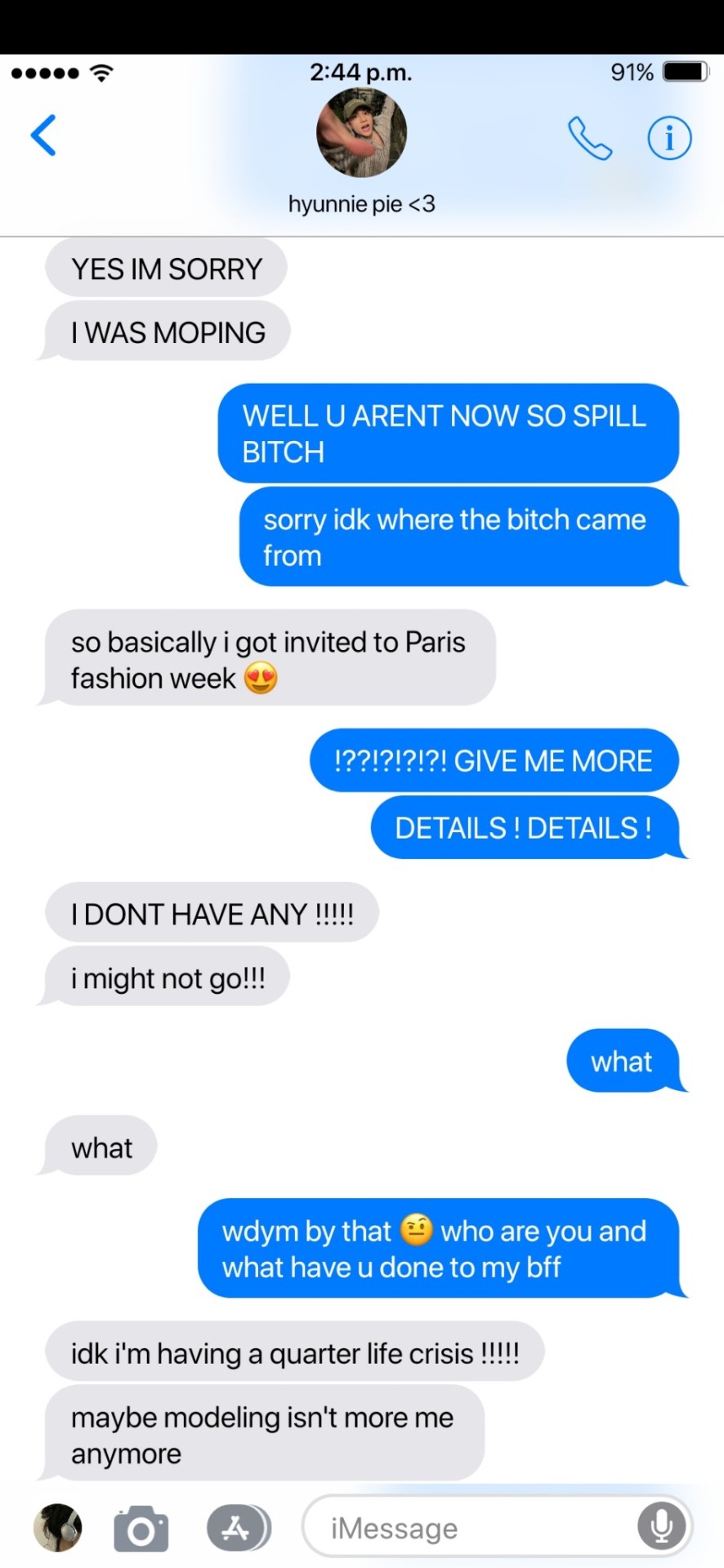Go back to the conversations list

(43, 136)
